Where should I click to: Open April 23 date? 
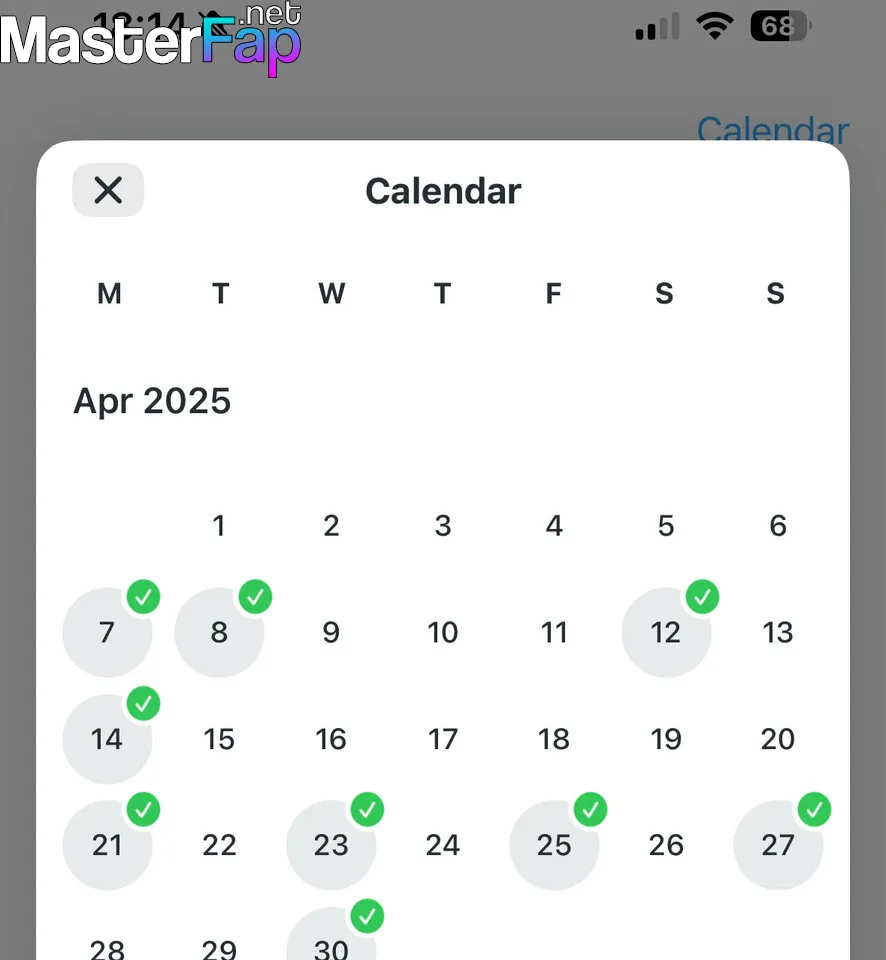click(x=331, y=845)
